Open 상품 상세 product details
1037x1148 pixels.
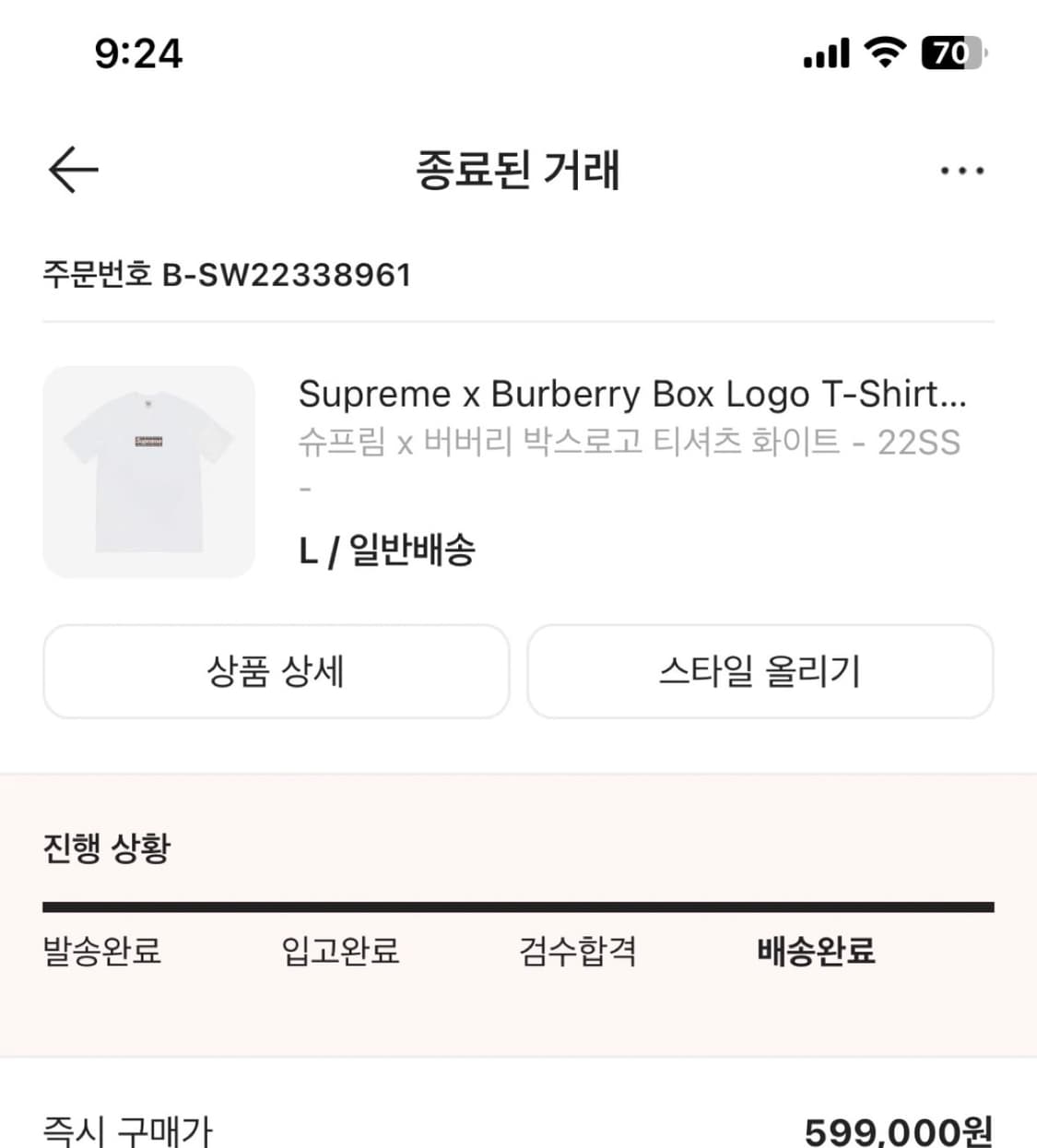(x=276, y=672)
